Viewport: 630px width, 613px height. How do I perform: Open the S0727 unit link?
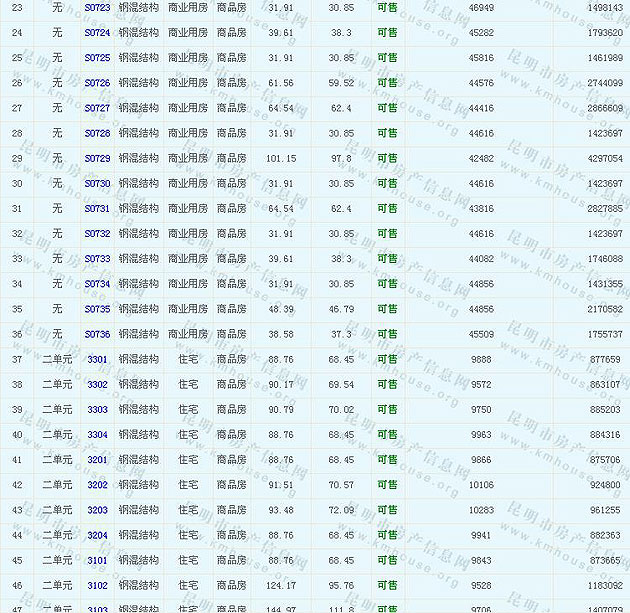97,108
